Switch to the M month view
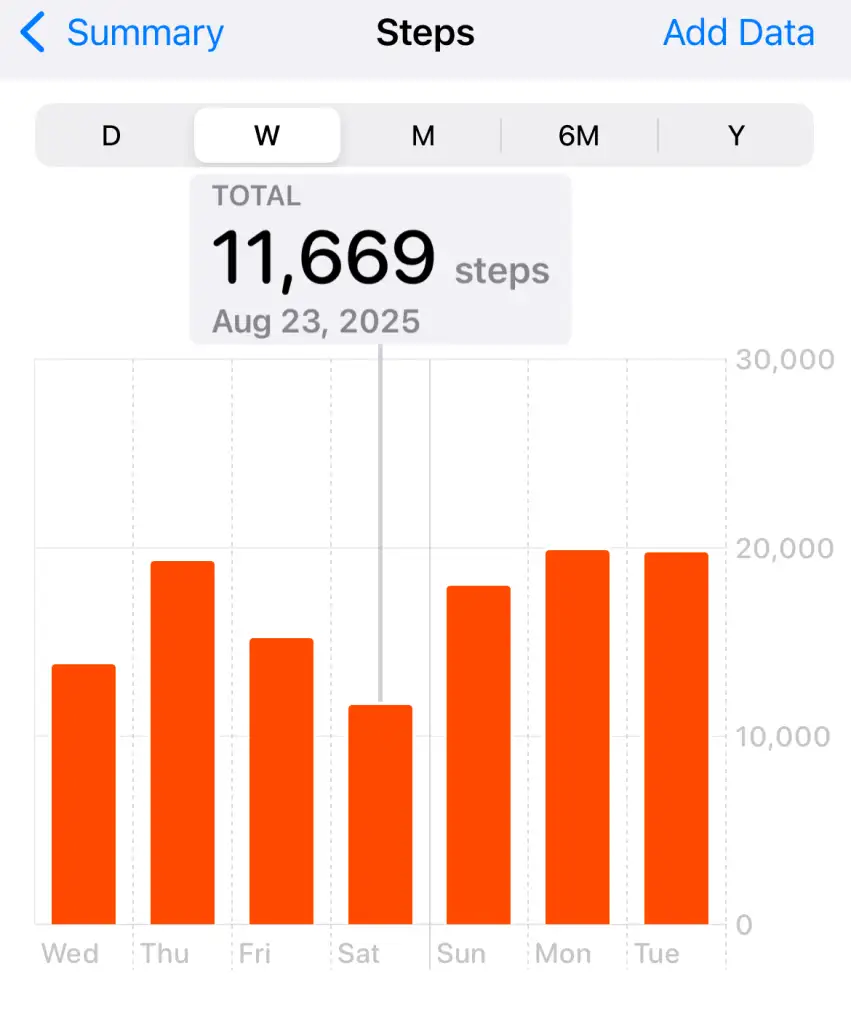Screen dimensions: 851x1024 [x=423, y=136]
